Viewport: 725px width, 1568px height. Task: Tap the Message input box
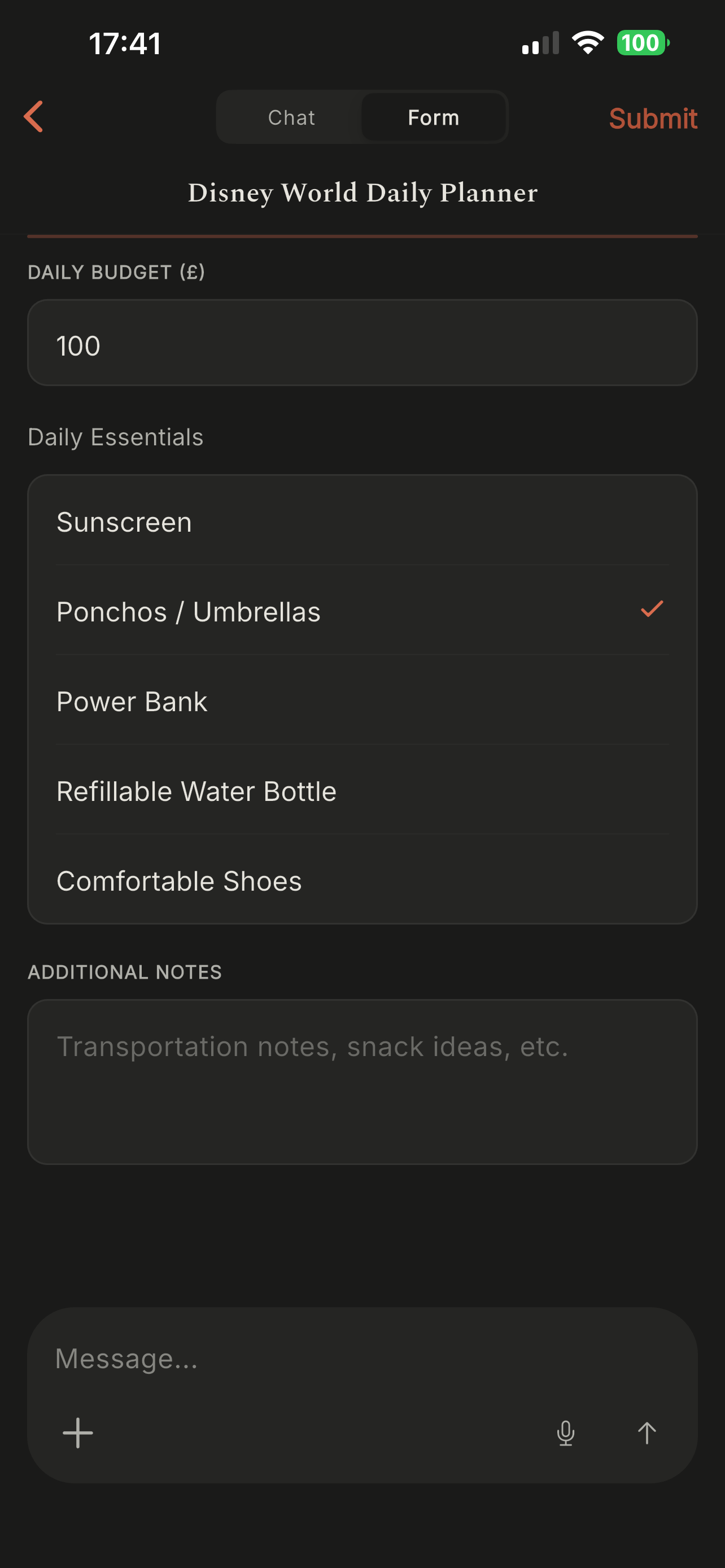(362, 1359)
